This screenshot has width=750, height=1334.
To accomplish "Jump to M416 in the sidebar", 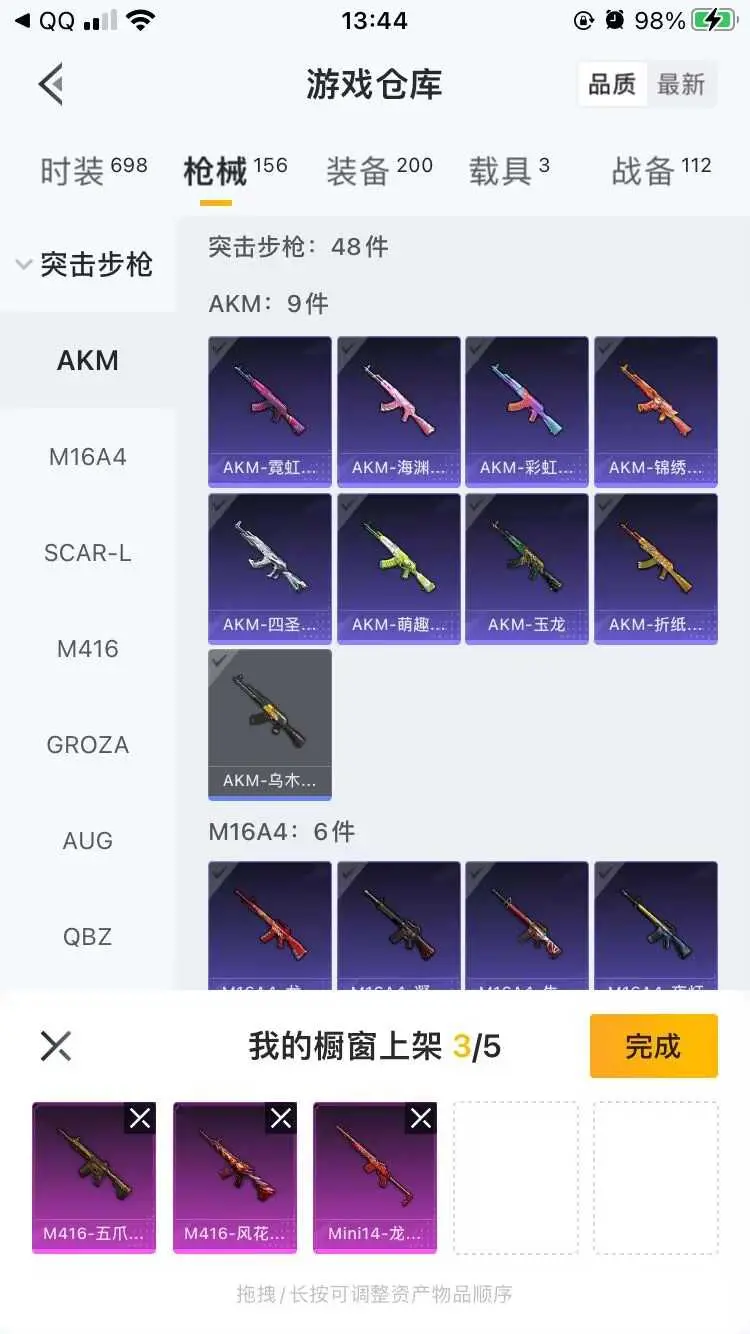I will (x=88, y=649).
